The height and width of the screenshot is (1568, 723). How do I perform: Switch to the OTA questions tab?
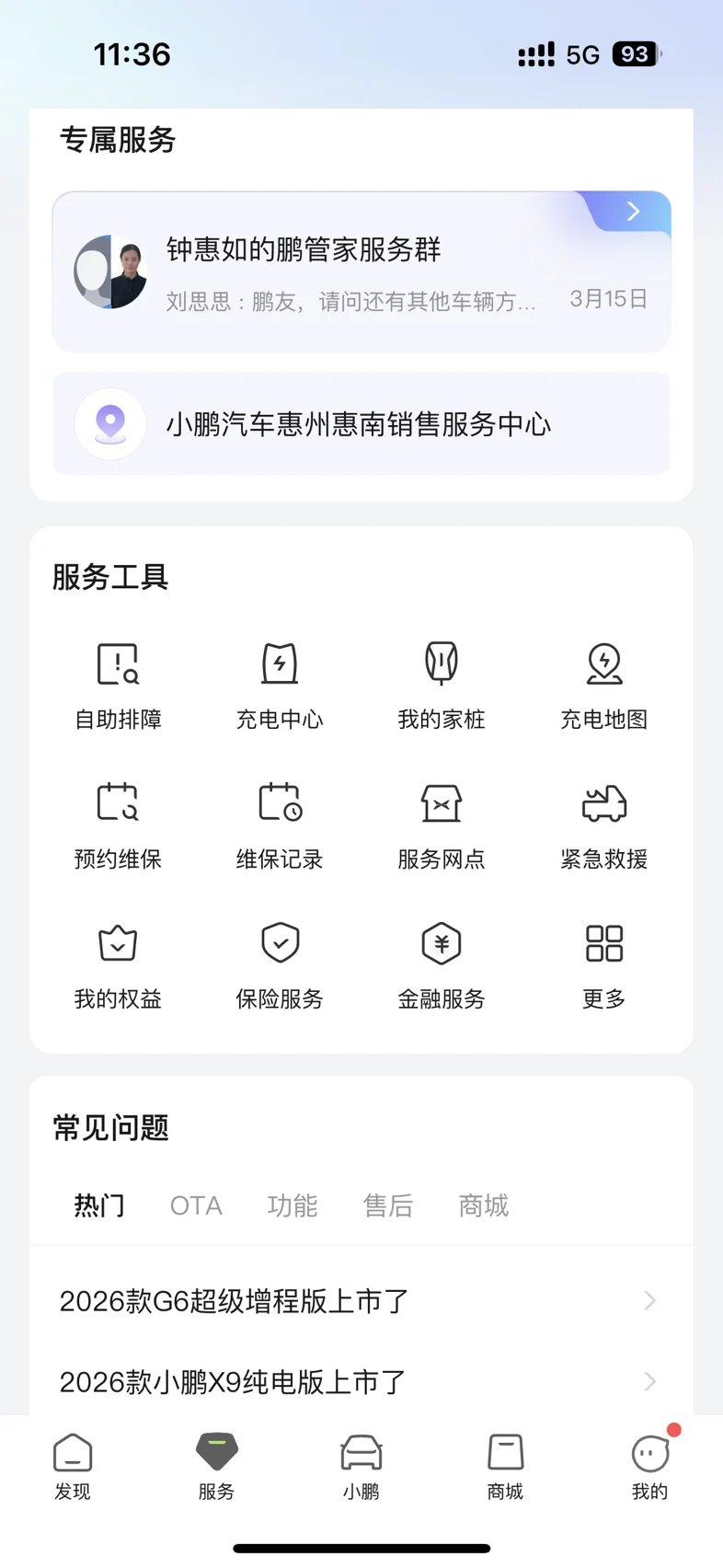coord(196,1205)
